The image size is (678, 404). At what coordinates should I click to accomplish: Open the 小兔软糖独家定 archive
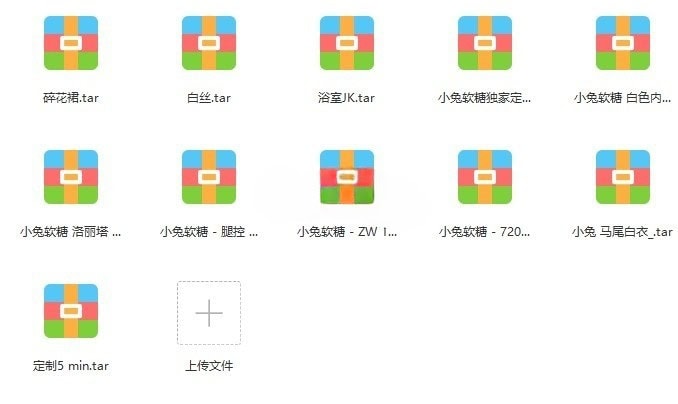pyautogui.click(x=484, y=43)
